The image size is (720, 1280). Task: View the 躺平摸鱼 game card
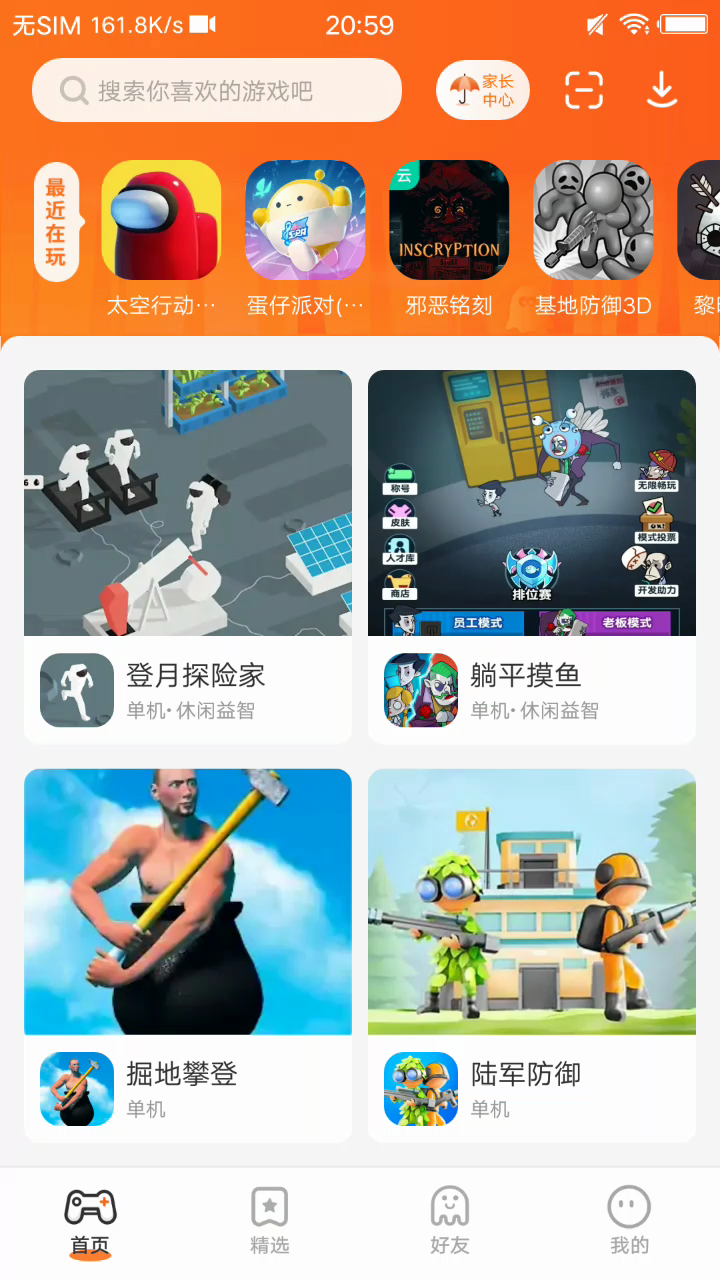pyautogui.click(x=532, y=556)
